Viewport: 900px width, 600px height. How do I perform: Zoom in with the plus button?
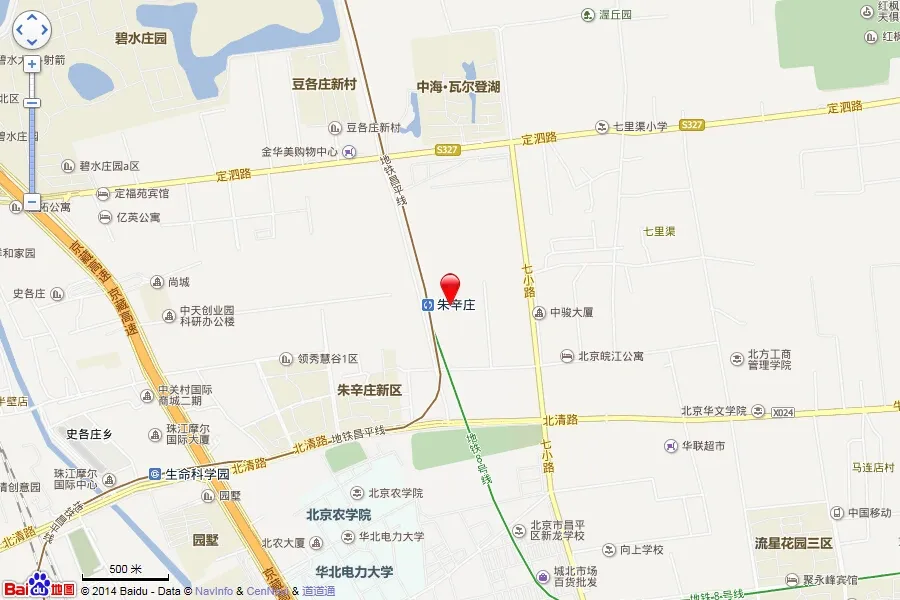tap(32, 63)
